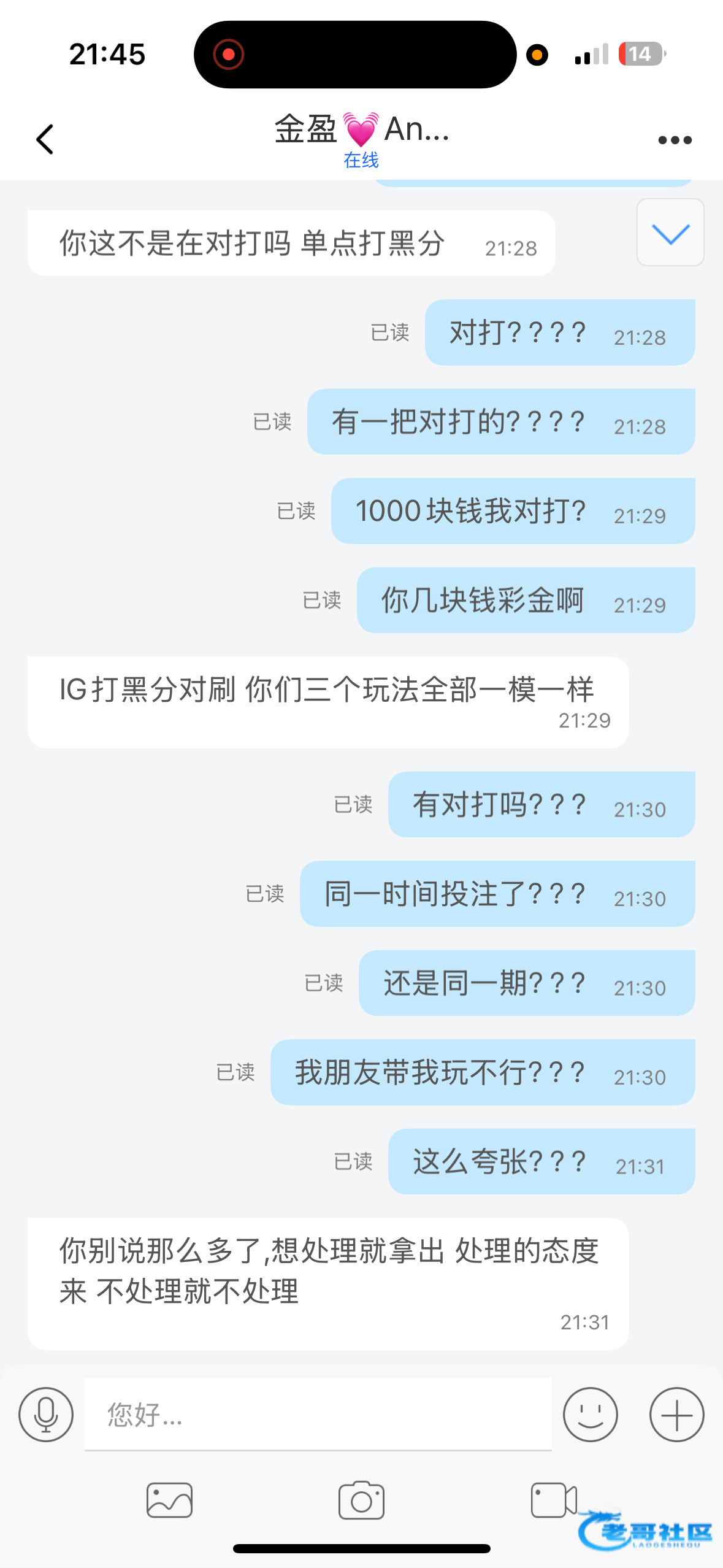Open the three-dot more options menu
The image size is (723, 1568).
pyautogui.click(x=675, y=140)
